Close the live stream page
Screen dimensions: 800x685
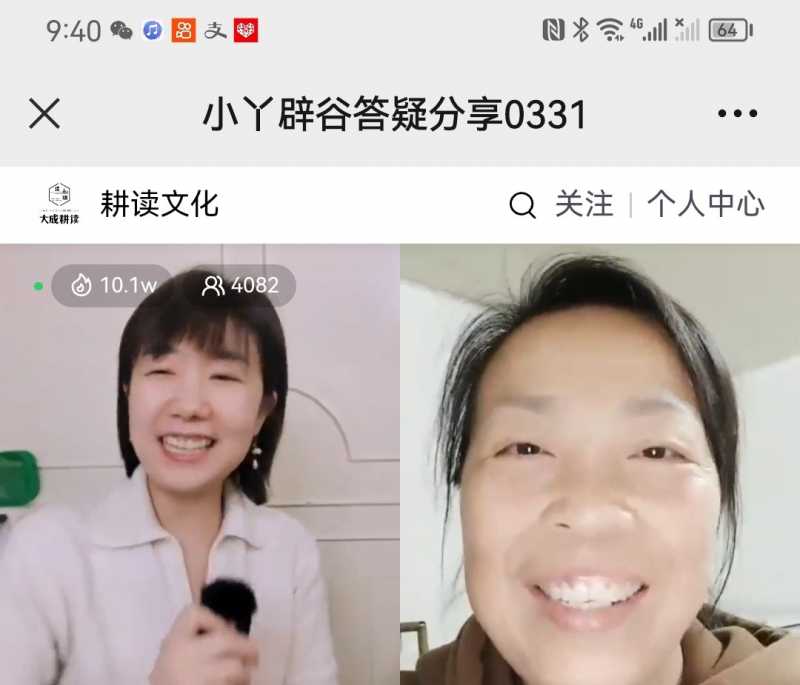click(45, 114)
